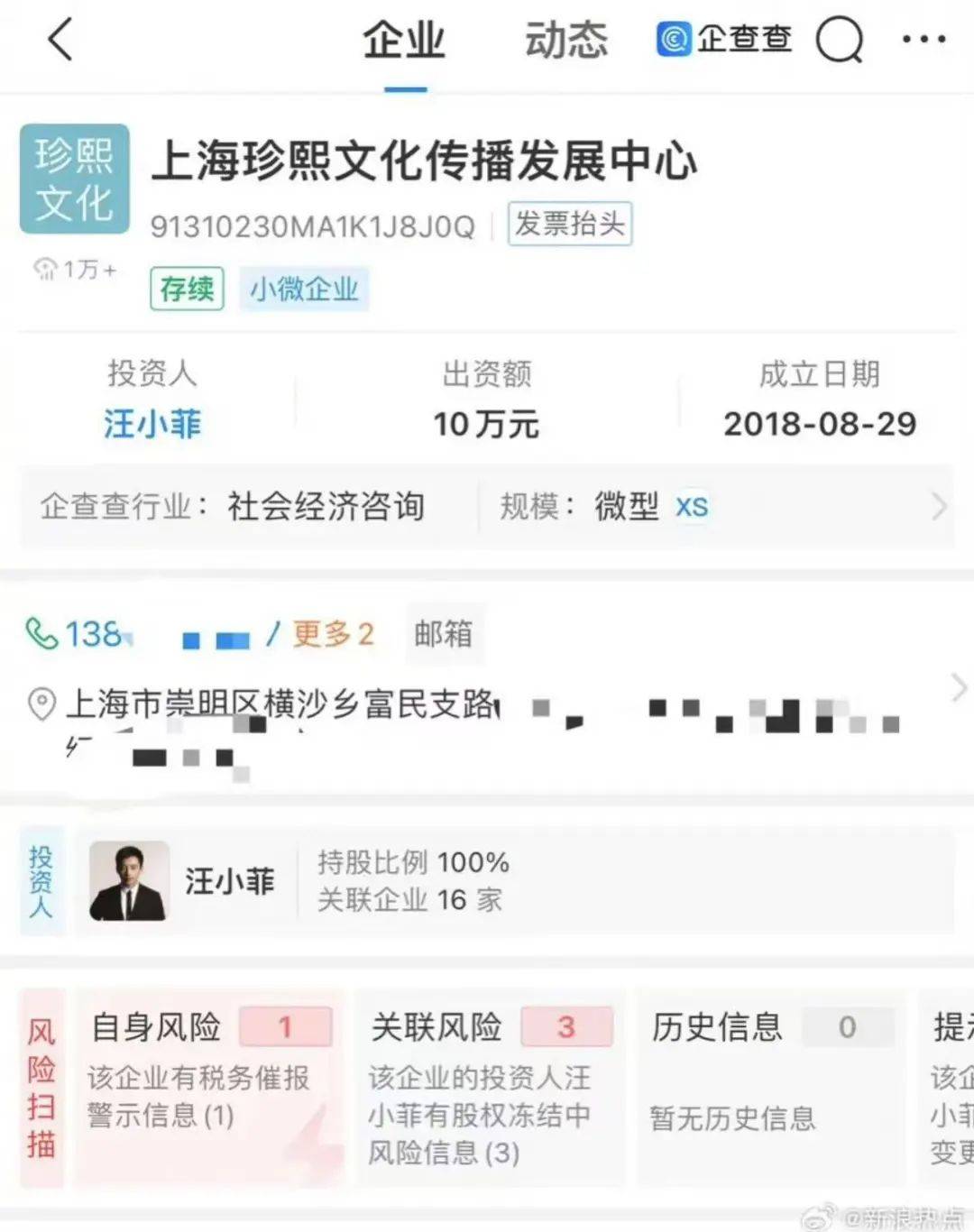The width and height of the screenshot is (974, 1232).
Task: Switch to the 动态 tab
Action: tap(565, 41)
